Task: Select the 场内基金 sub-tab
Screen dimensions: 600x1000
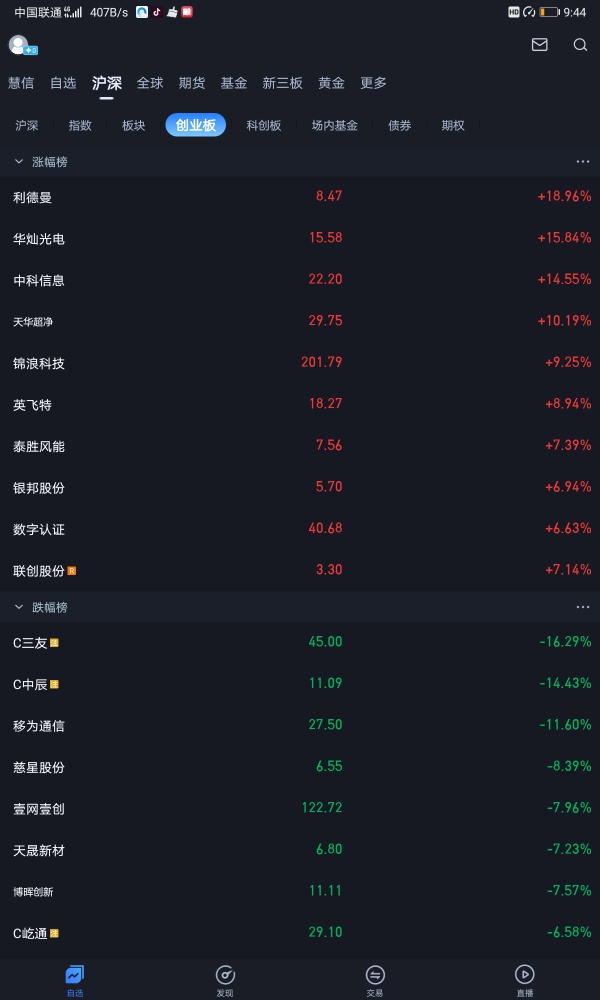Action: coord(335,125)
